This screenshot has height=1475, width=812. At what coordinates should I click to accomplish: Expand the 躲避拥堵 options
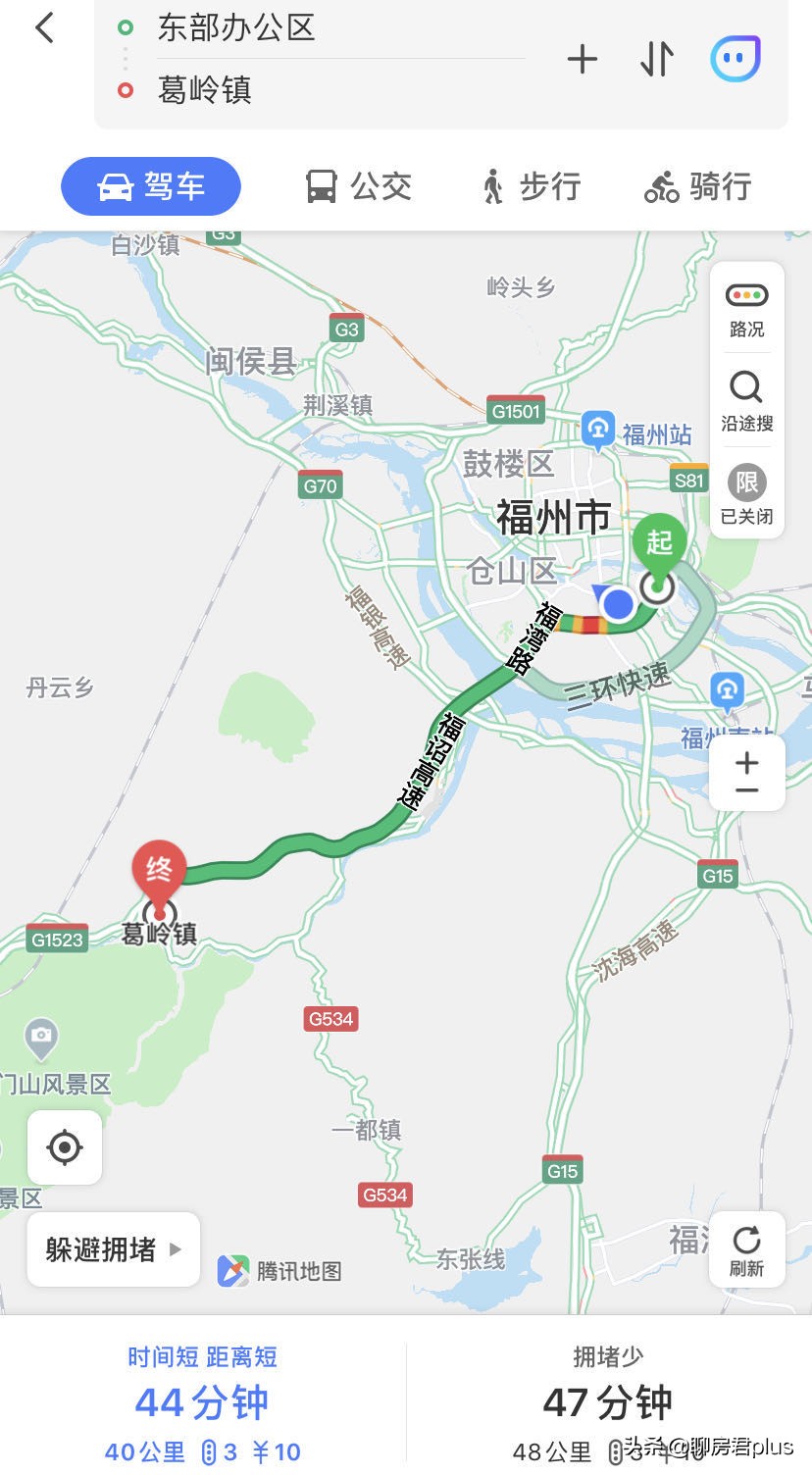pyautogui.click(x=112, y=1248)
